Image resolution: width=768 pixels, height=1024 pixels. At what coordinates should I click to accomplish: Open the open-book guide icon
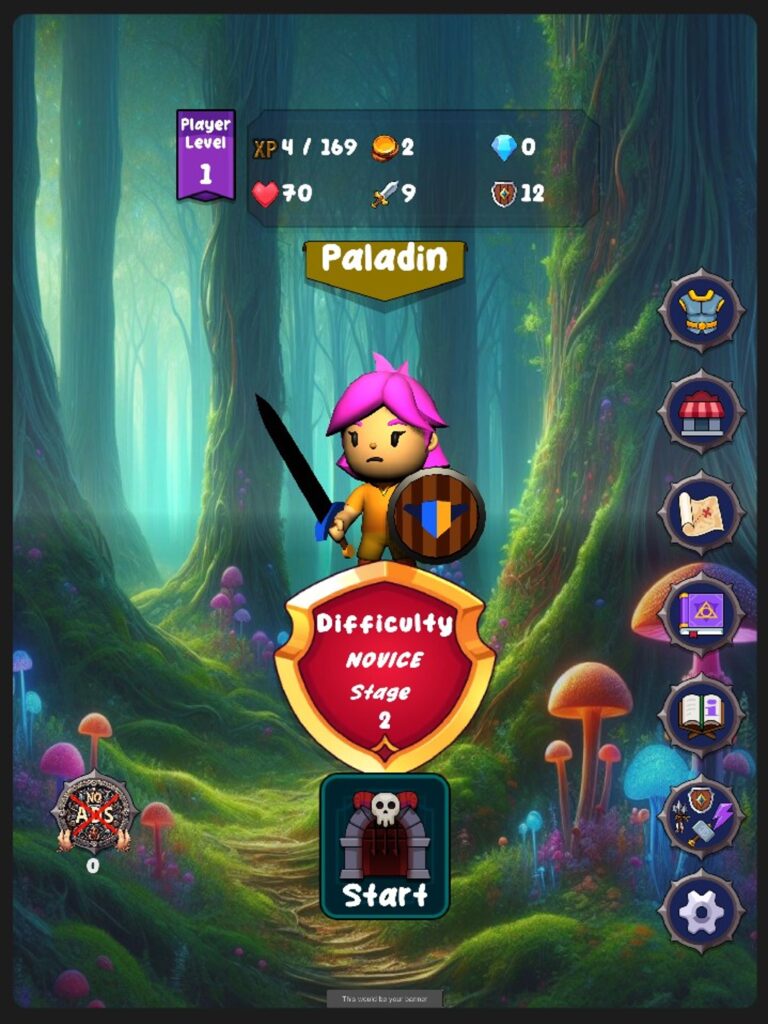coord(701,714)
